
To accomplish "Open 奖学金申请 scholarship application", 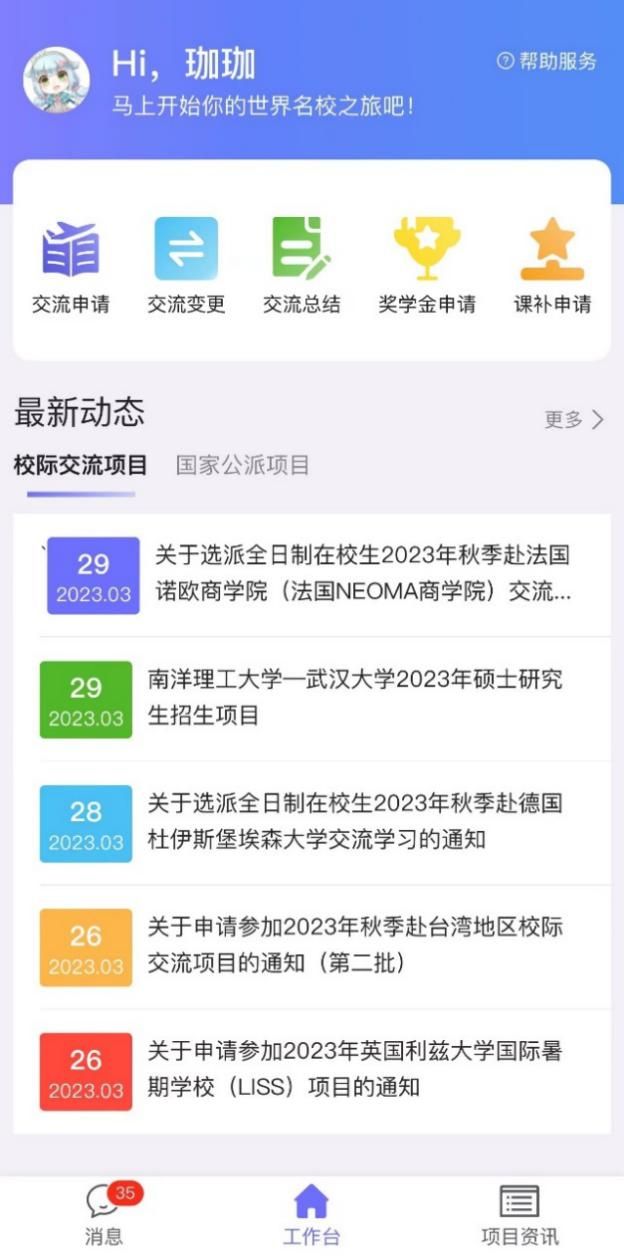I will coord(427,266).
